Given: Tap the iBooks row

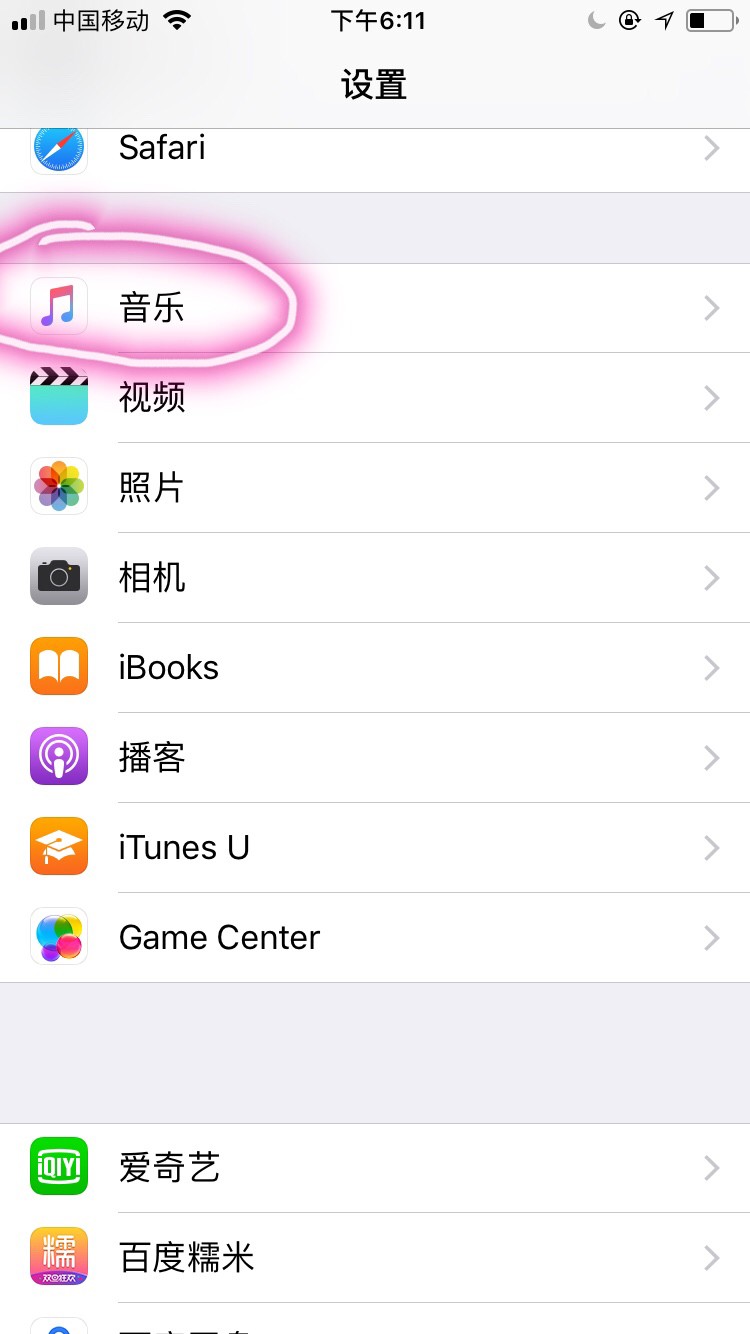Looking at the screenshot, I should [375, 668].
